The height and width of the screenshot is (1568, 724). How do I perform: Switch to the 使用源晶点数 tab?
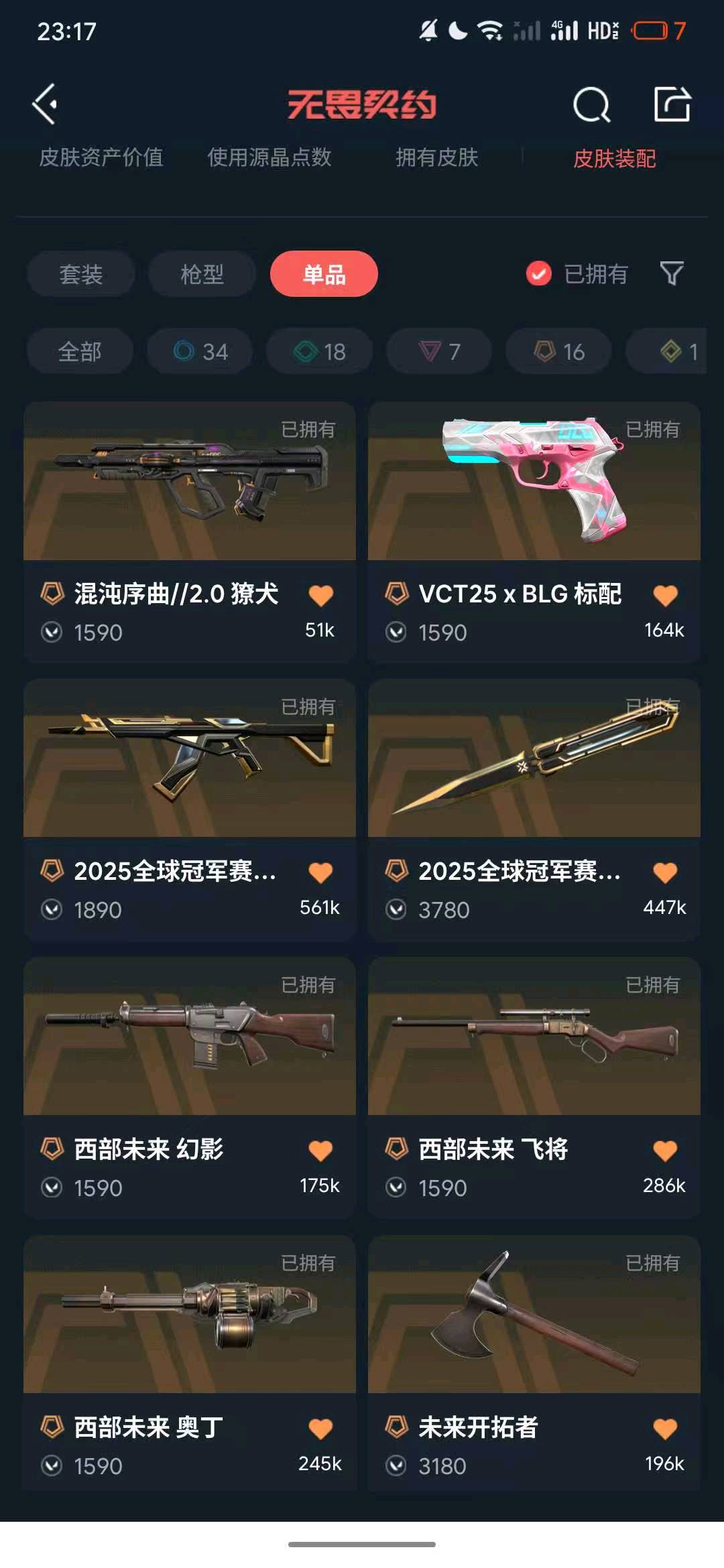pyautogui.click(x=269, y=157)
